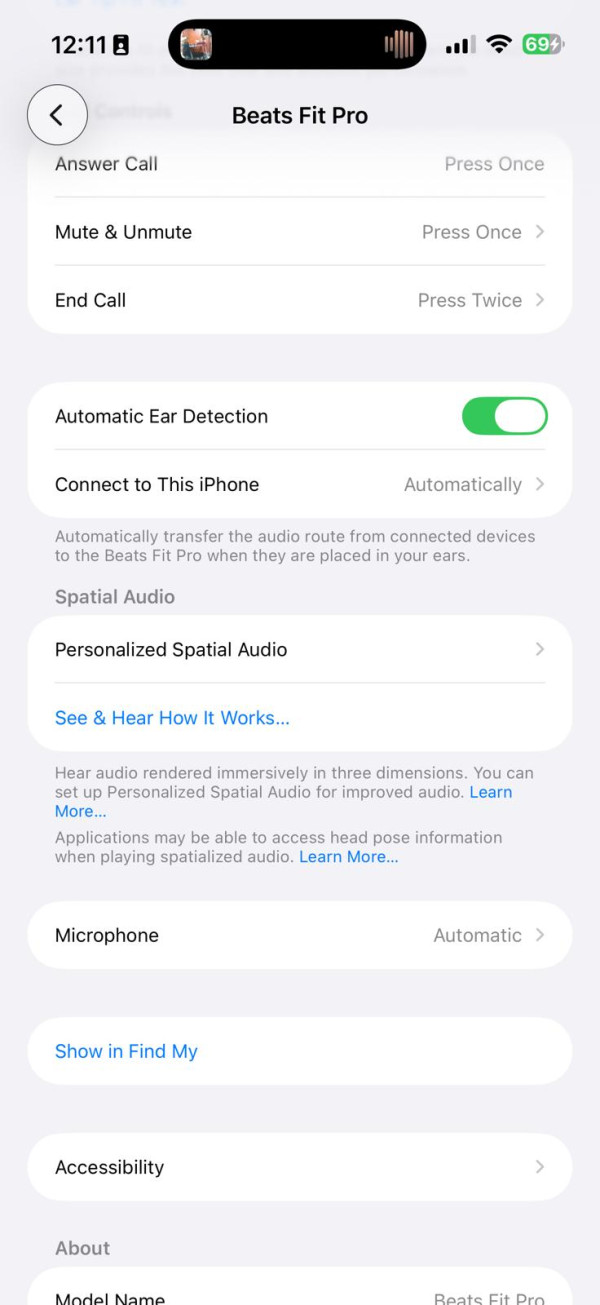The image size is (600, 1305).
Task: Open Connect to This iPhone options
Action: [300, 484]
